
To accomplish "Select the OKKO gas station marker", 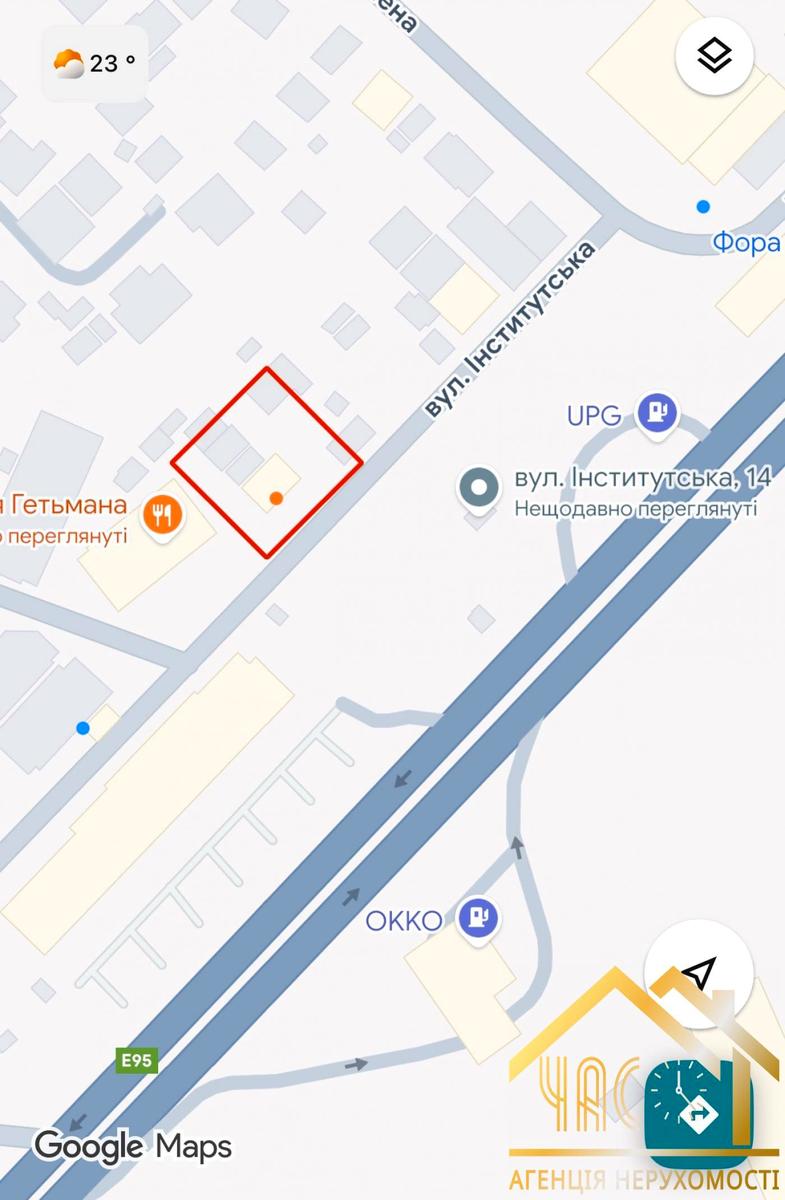I will (x=478, y=916).
